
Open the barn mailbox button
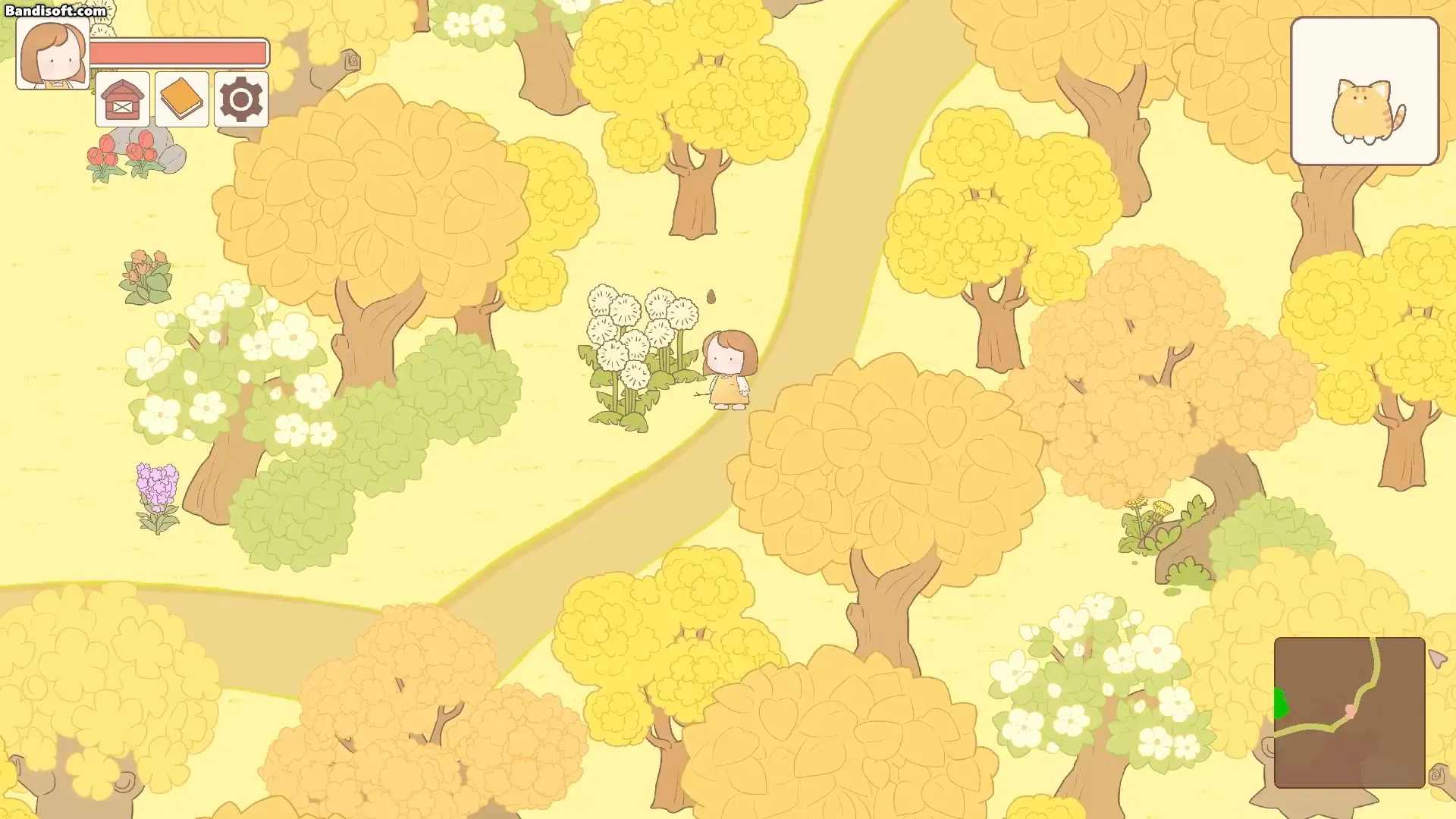(x=122, y=99)
